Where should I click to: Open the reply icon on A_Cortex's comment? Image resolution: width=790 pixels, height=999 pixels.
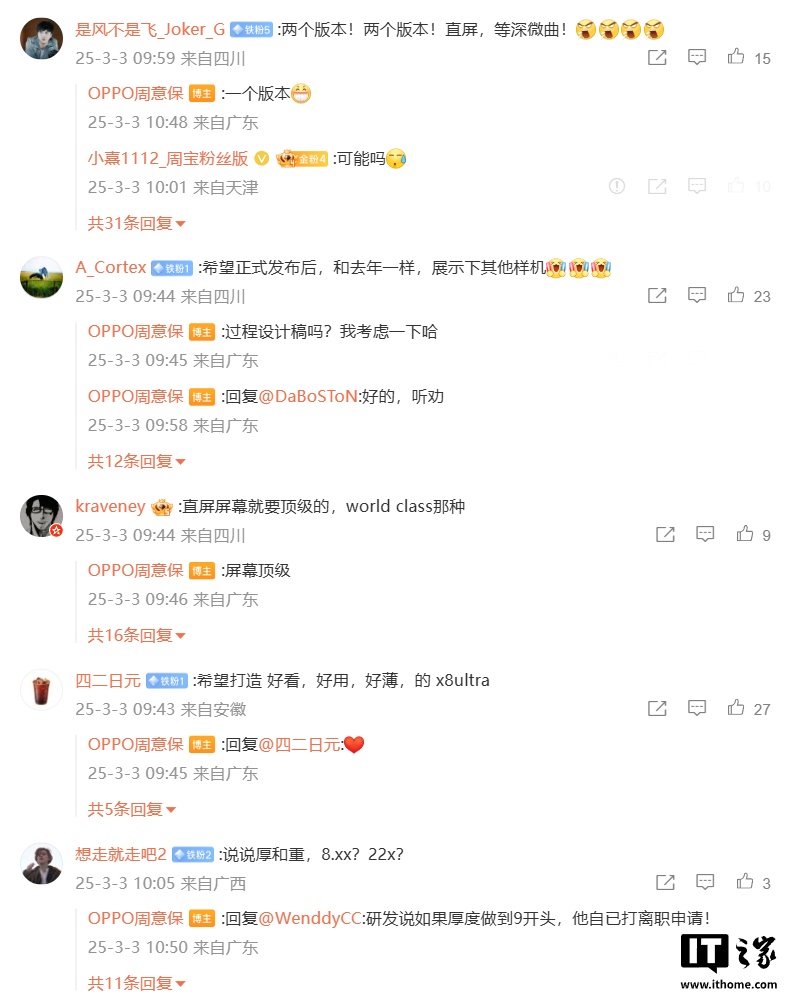point(697,295)
